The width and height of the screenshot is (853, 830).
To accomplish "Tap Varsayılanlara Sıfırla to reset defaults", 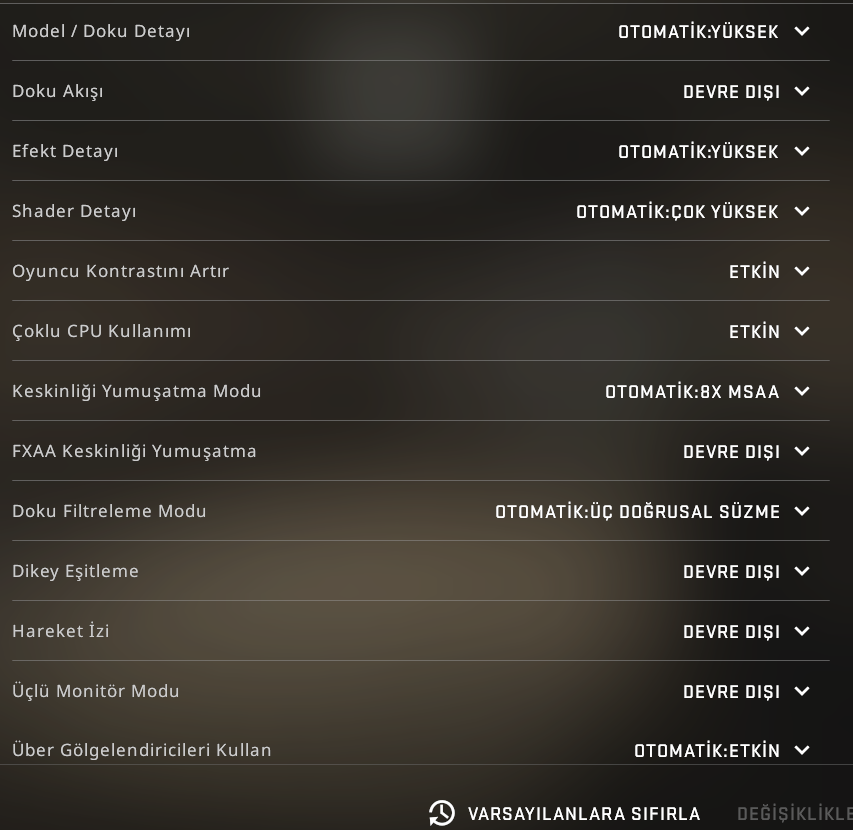I will (x=565, y=813).
